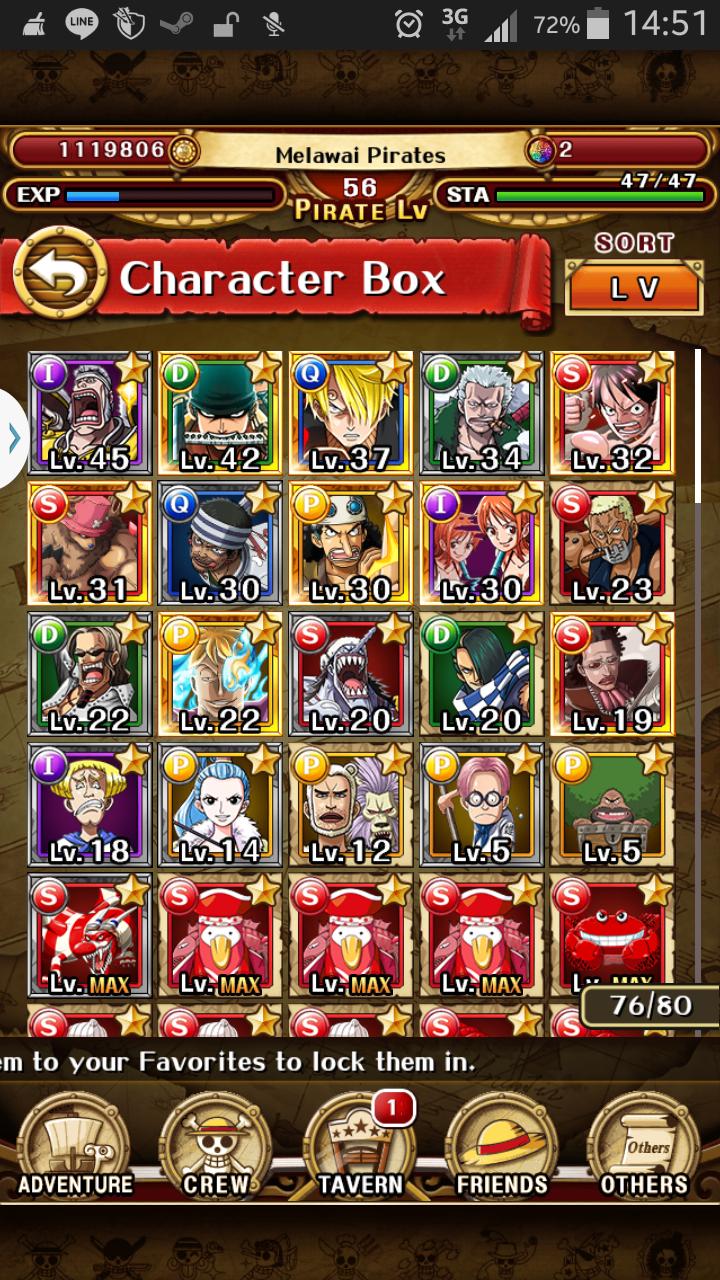Open the Lv.37 Sanji character
720x1280 pixels.
tap(351, 413)
